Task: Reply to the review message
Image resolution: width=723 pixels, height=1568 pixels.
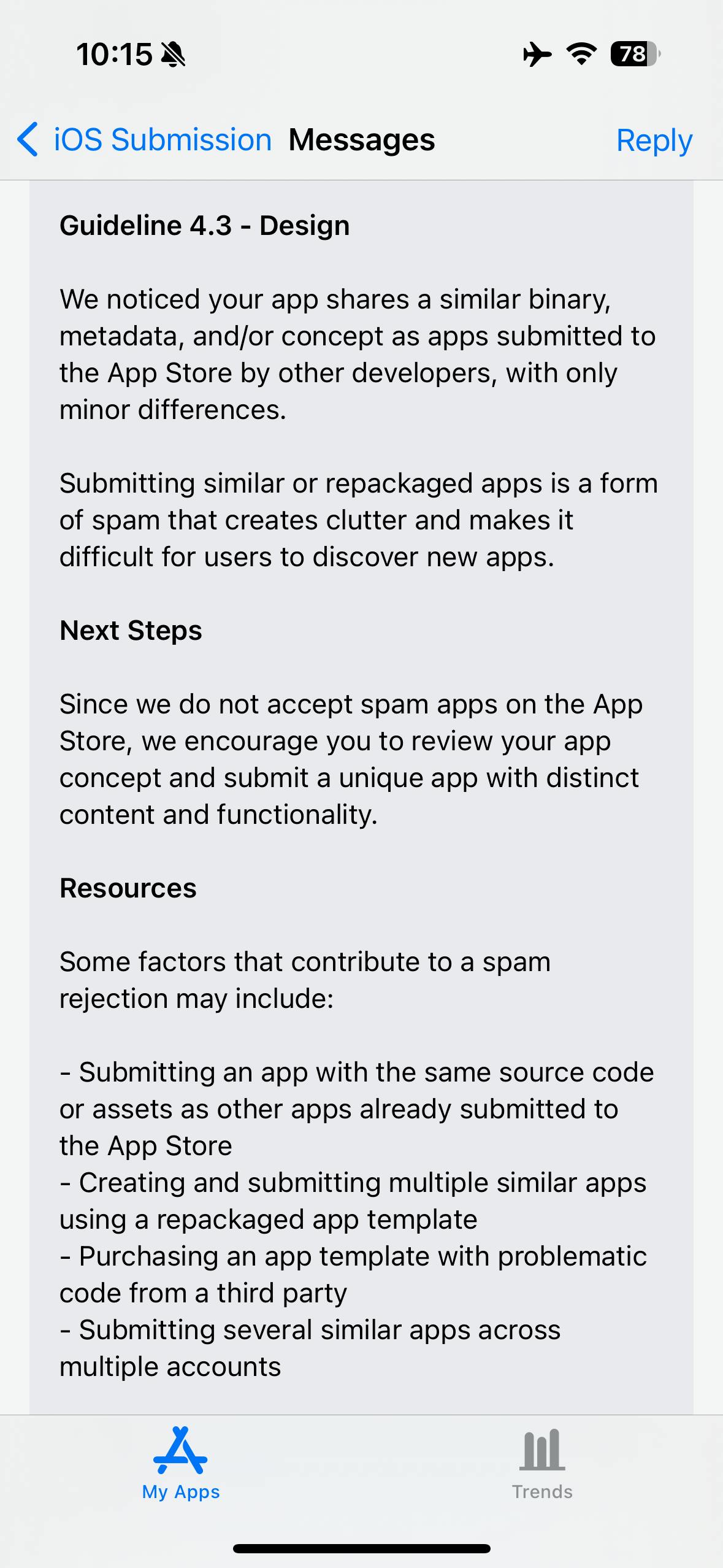Action: point(654,140)
